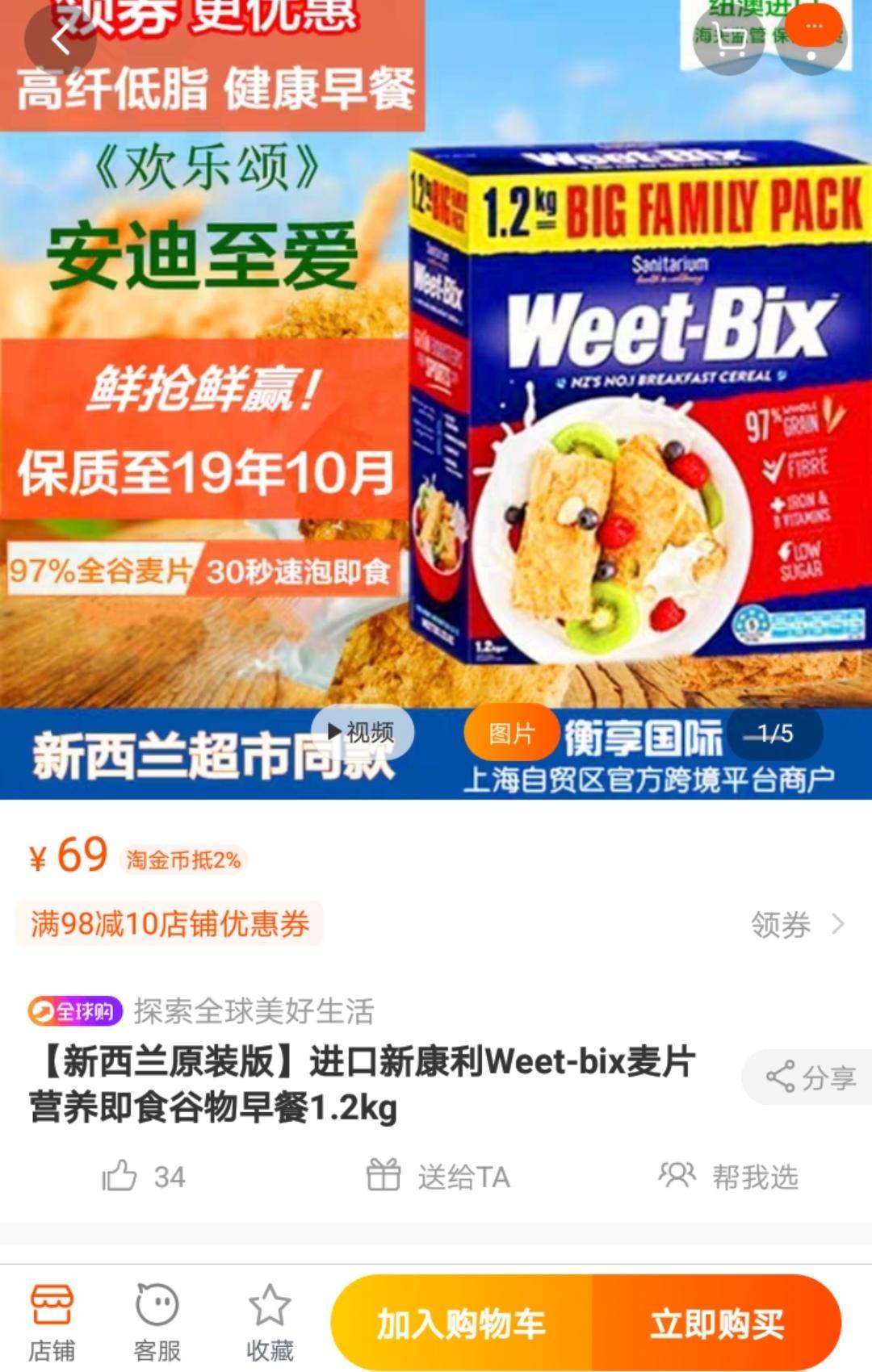This screenshot has height=1372, width=872.
Task: Tap 立即购买 buy now
Action: [715, 1320]
